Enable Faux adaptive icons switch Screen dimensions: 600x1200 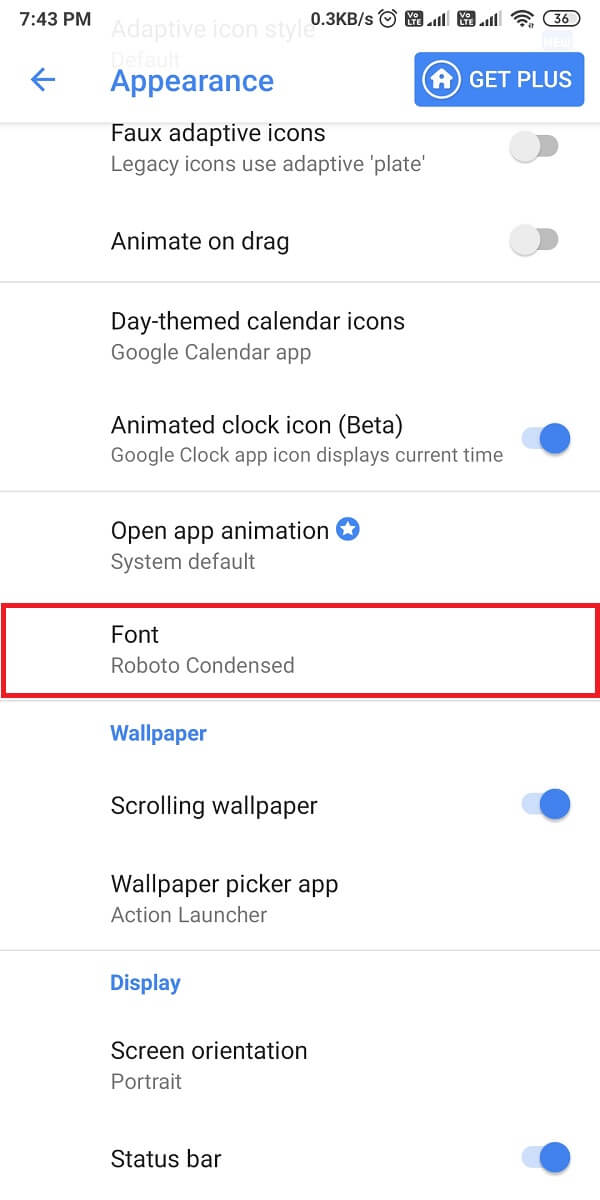tap(534, 147)
